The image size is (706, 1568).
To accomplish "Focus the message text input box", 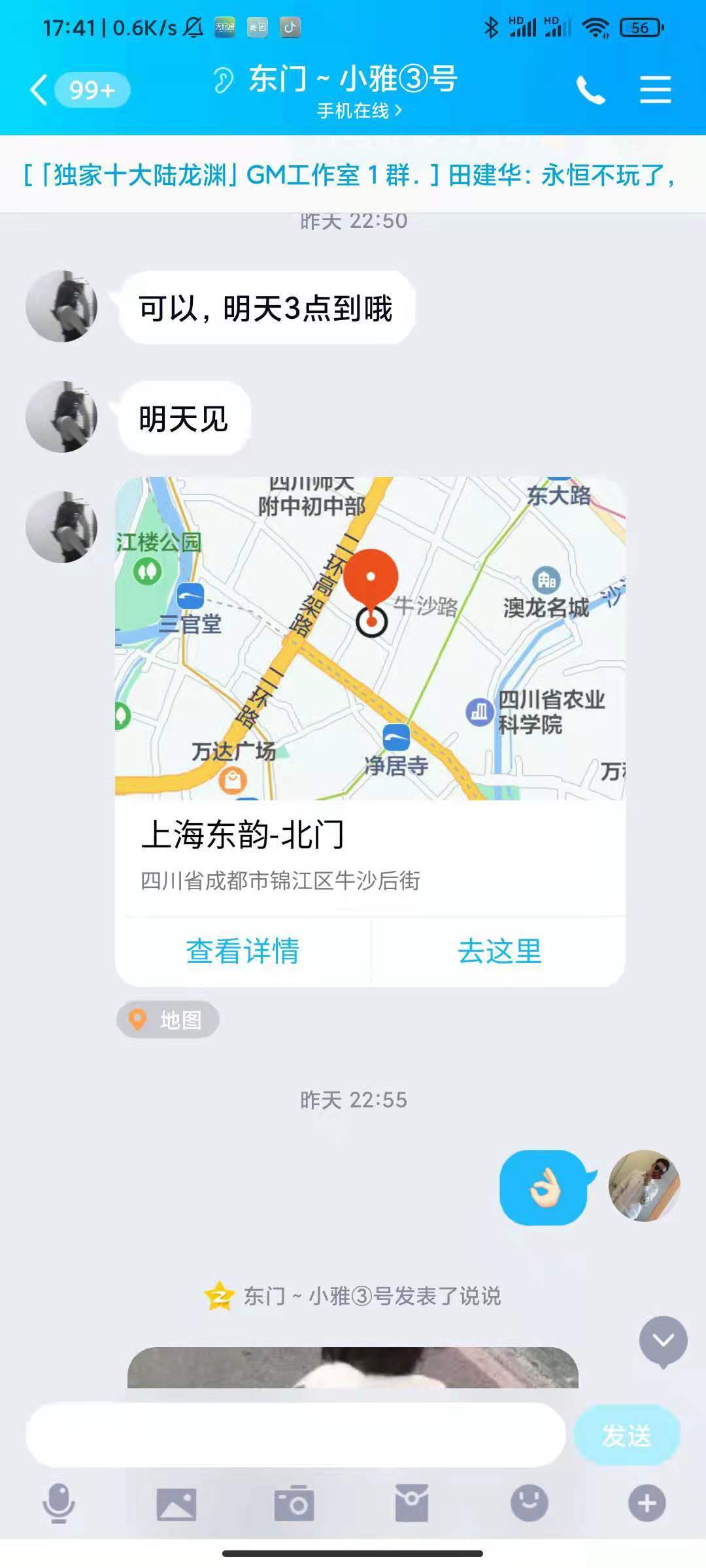I will [x=295, y=1435].
